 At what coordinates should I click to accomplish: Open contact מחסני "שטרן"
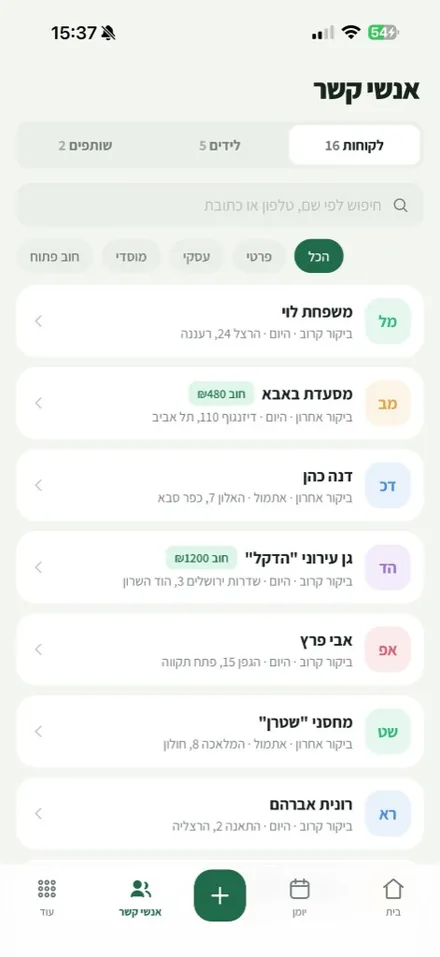point(220,731)
